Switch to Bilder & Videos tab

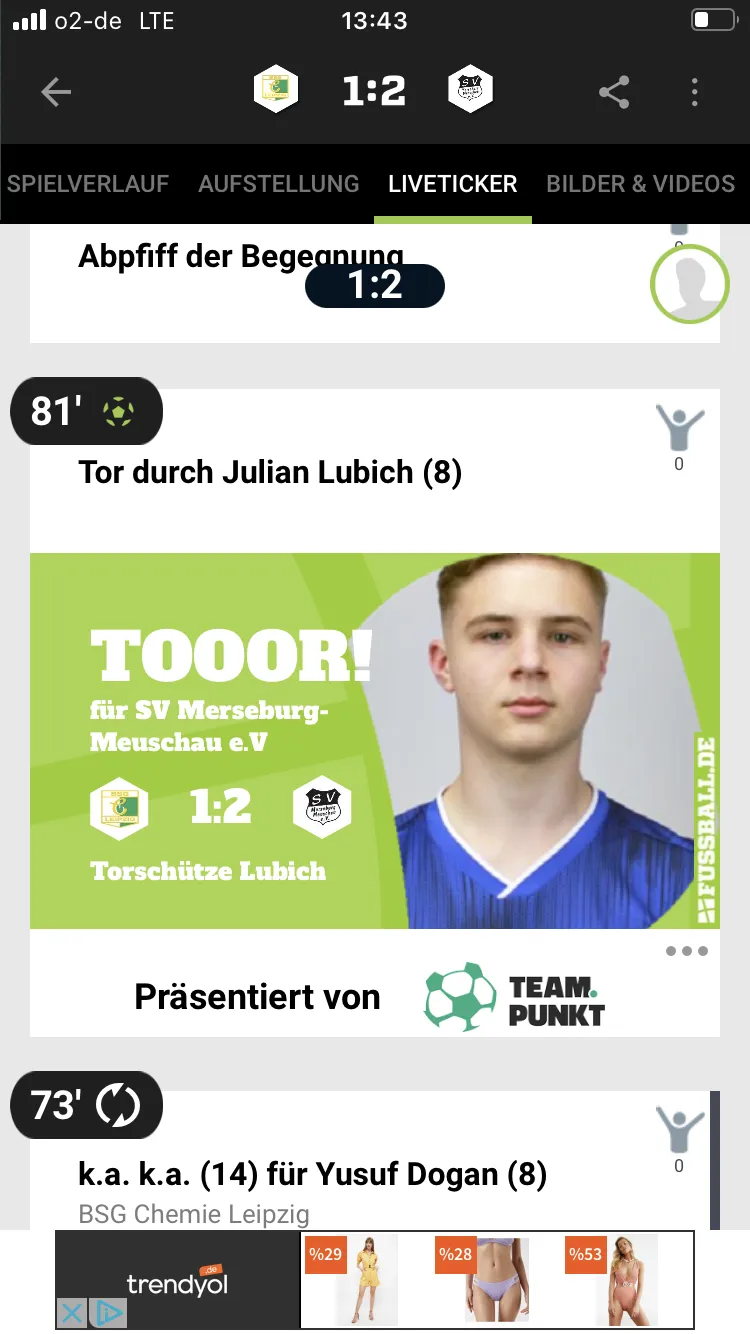(x=641, y=184)
